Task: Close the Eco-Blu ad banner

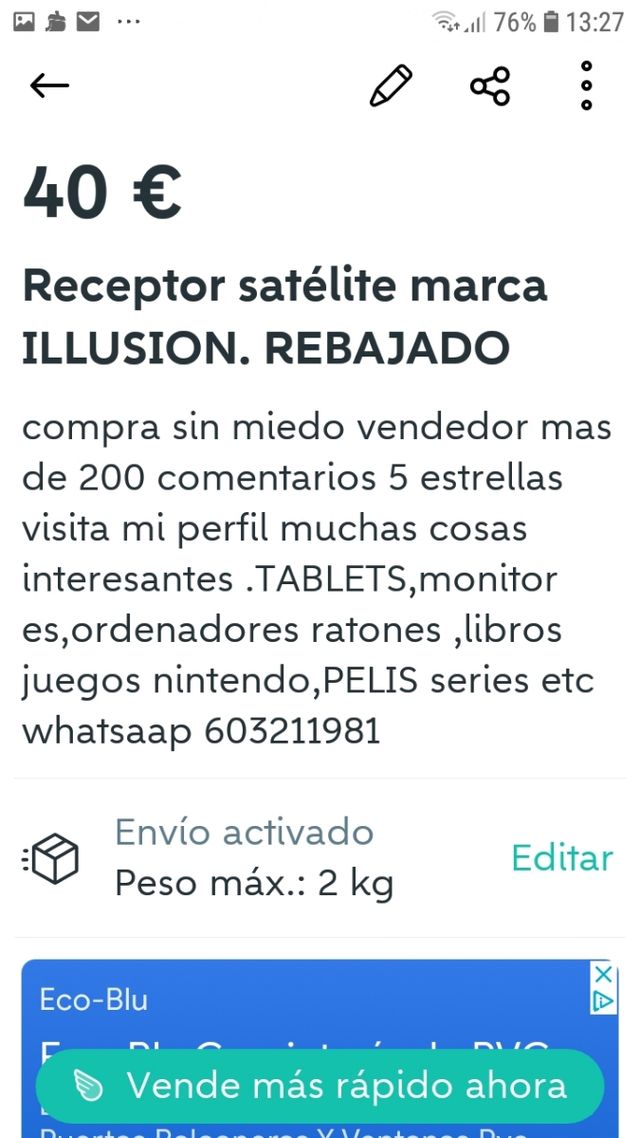Action: [x=603, y=975]
